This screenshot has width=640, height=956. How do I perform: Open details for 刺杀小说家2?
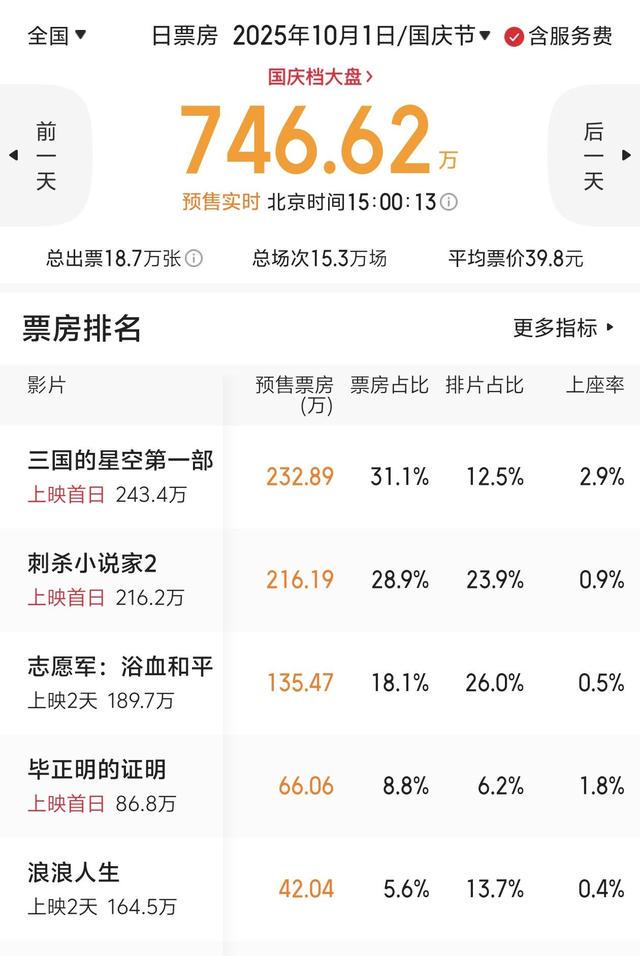92,564
